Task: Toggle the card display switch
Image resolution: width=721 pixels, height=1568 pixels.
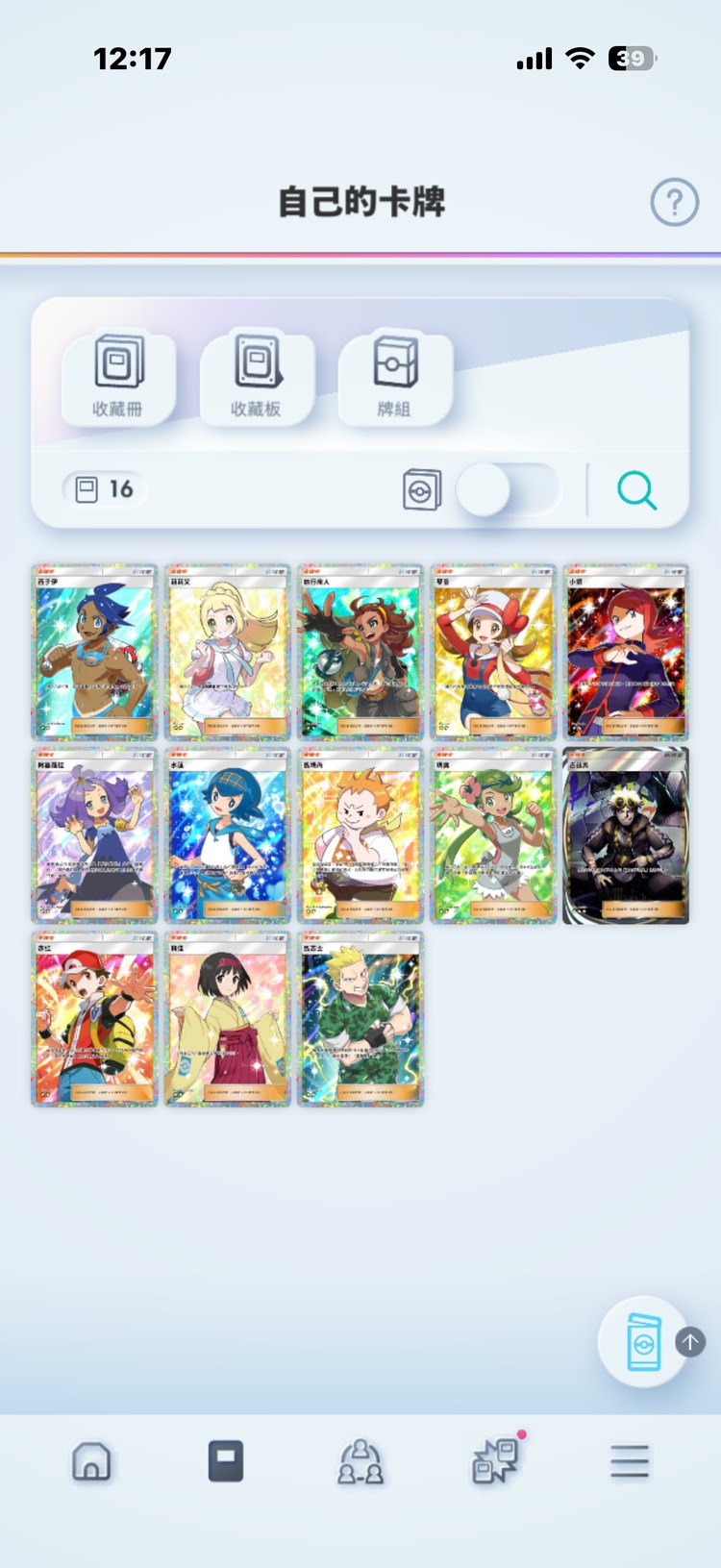Action: pos(507,489)
